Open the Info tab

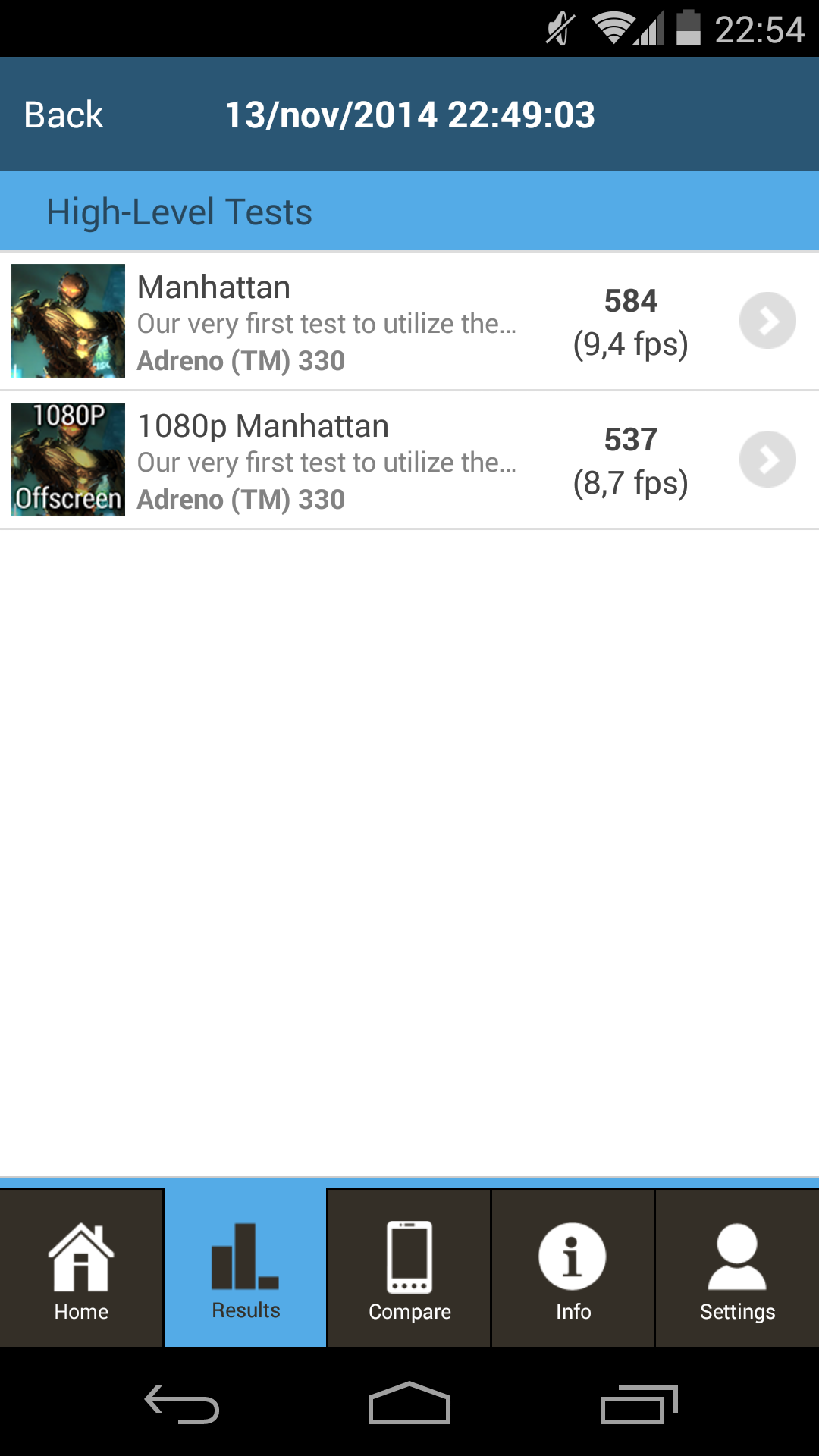tap(573, 1269)
